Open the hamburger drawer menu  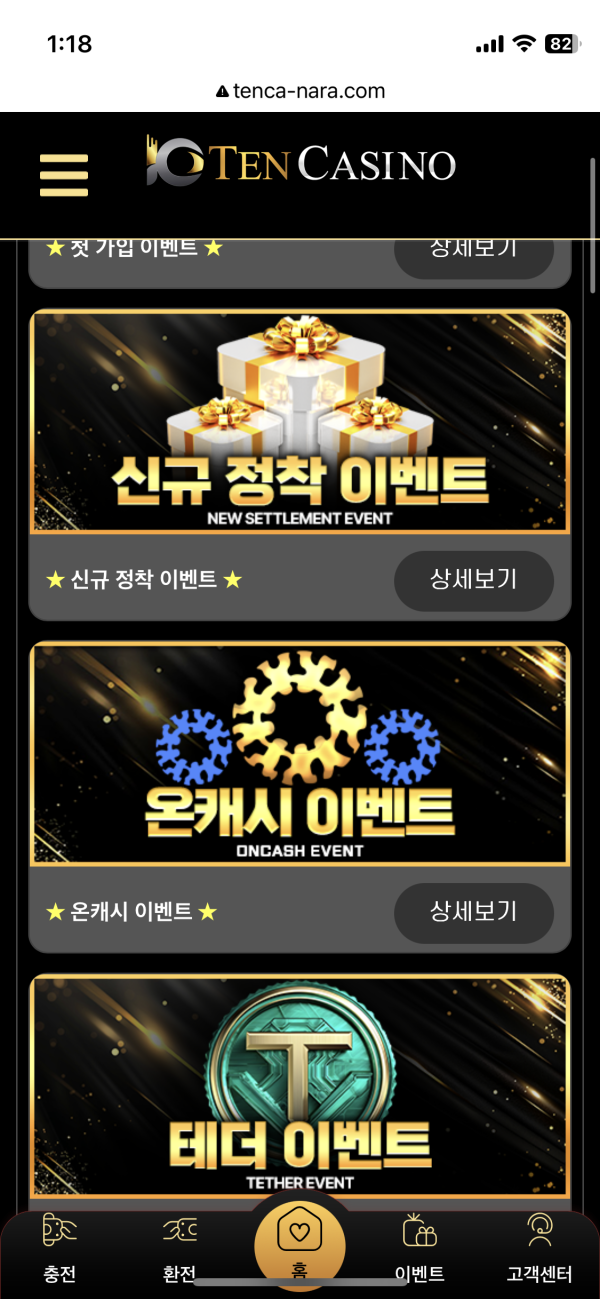(64, 174)
